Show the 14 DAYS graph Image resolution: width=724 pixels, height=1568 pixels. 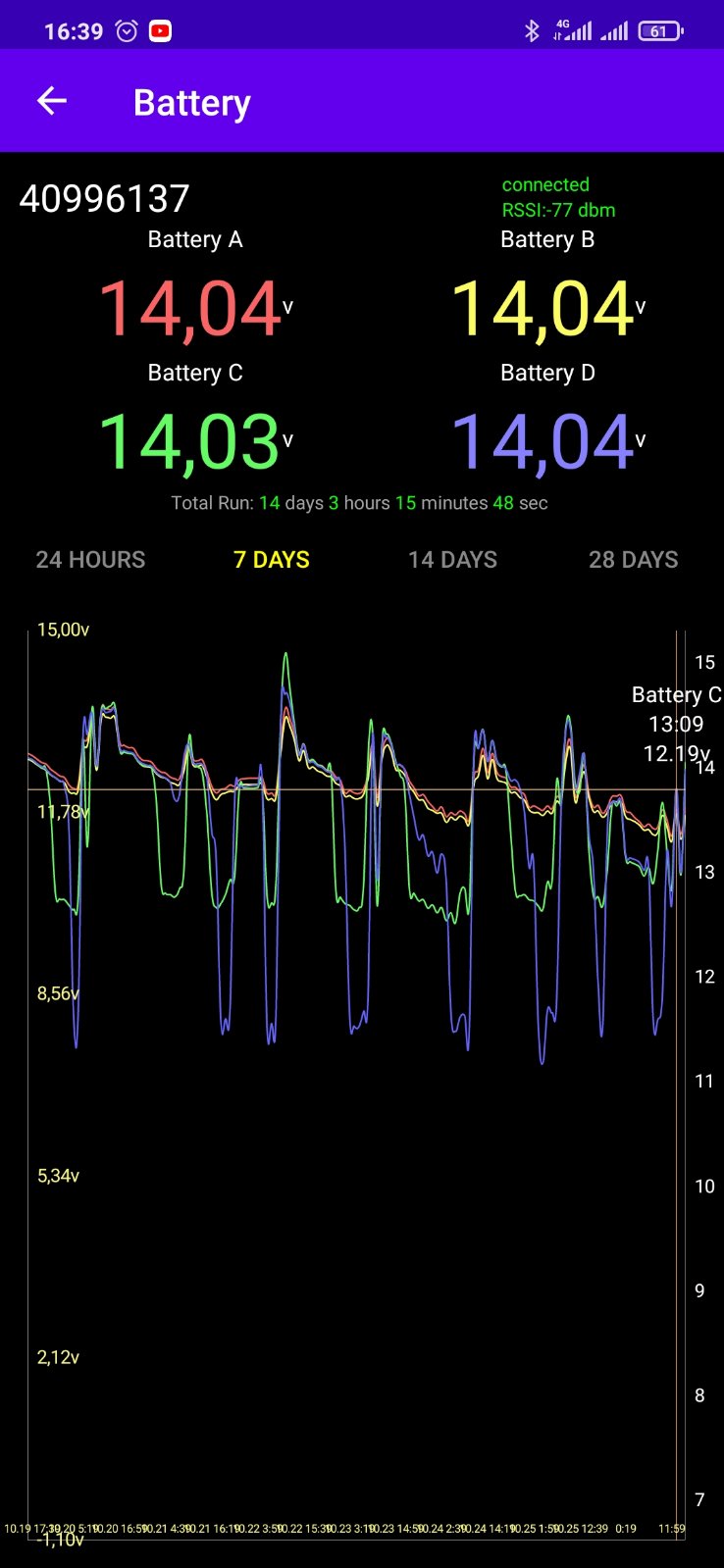(x=452, y=560)
